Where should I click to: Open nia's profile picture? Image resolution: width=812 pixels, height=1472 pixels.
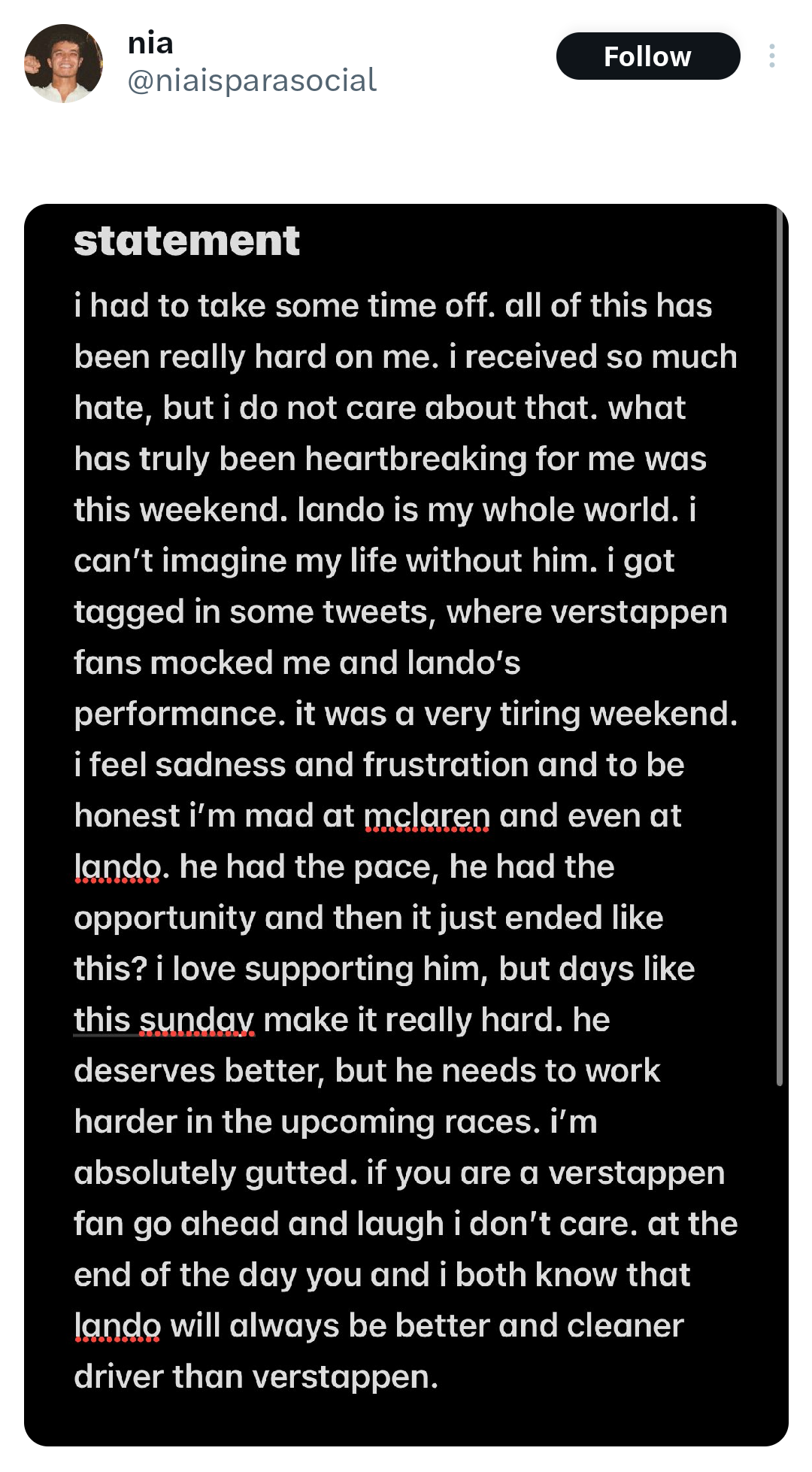(64, 64)
